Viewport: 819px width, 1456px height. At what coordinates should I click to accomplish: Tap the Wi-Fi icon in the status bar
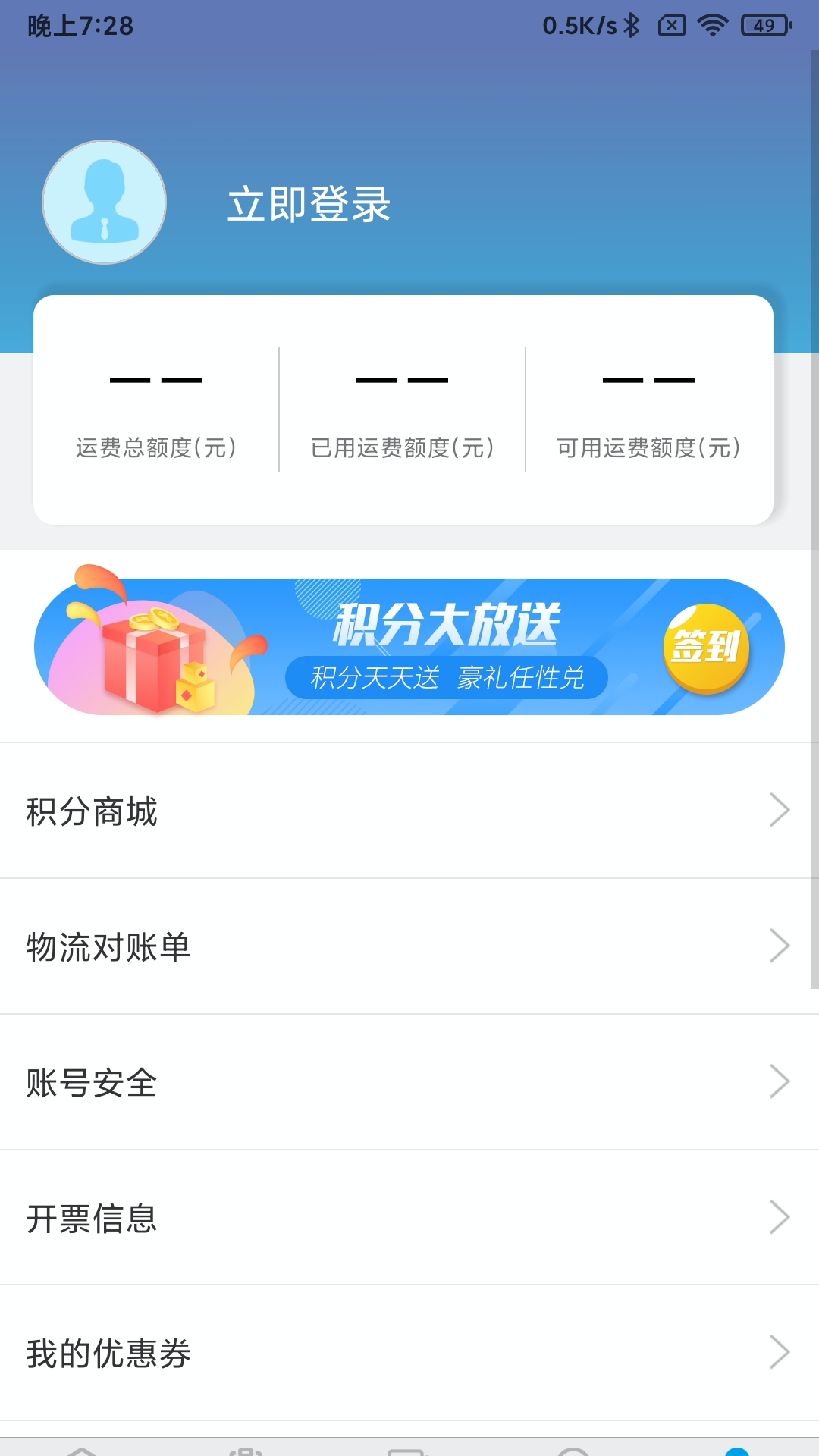pos(711,24)
